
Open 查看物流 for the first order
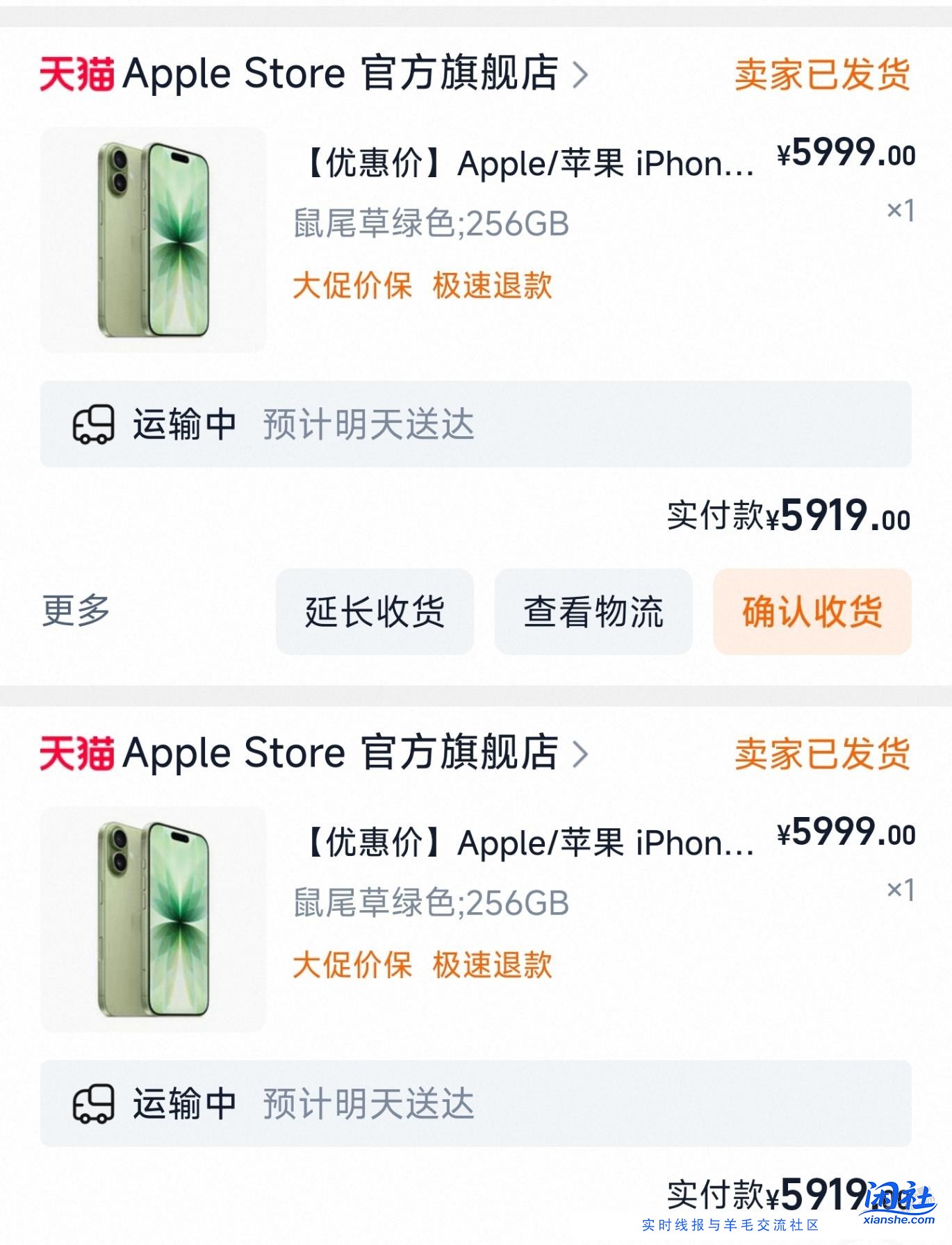[x=593, y=612]
